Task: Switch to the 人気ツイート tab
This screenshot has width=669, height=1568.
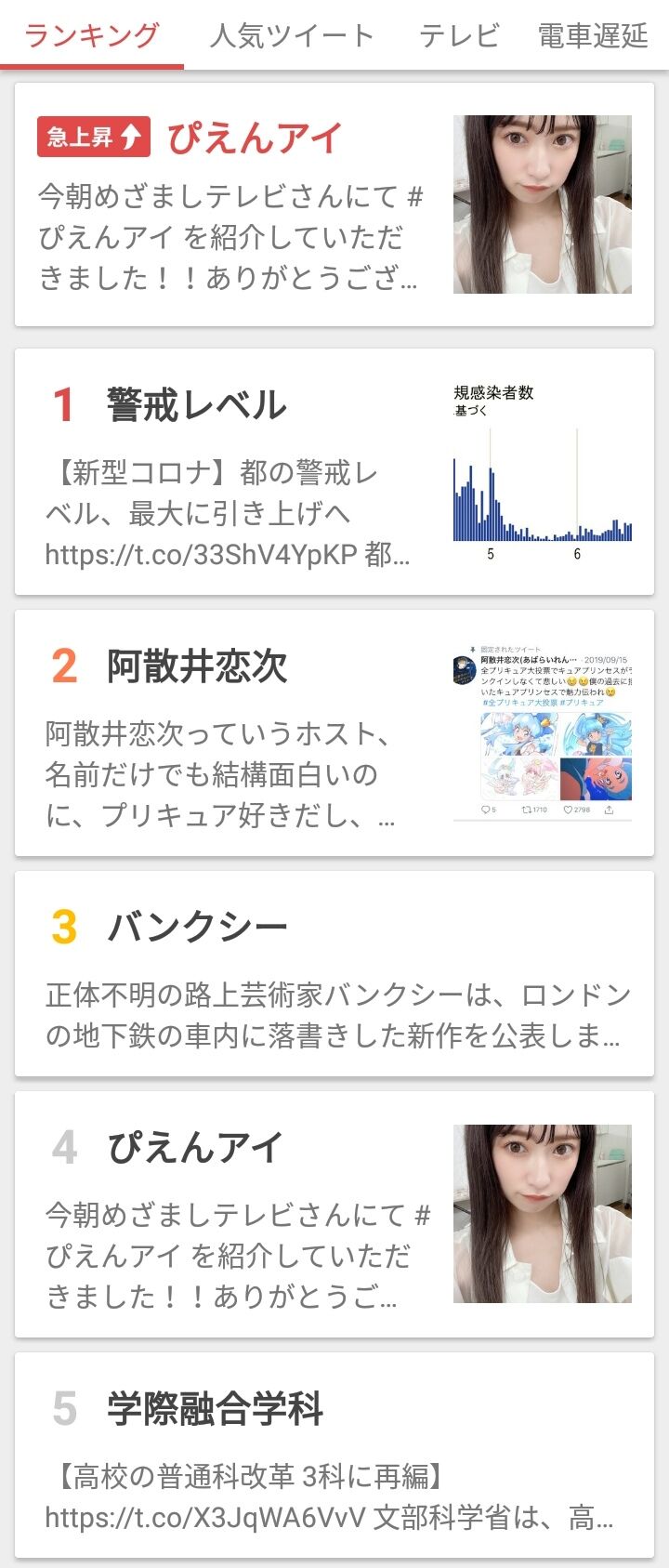Action: click(x=292, y=35)
